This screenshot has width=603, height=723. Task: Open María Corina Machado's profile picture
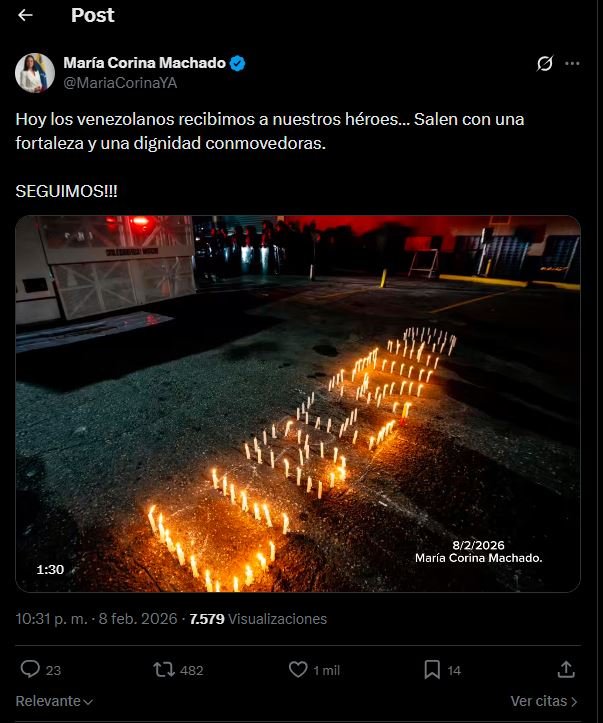35,73
